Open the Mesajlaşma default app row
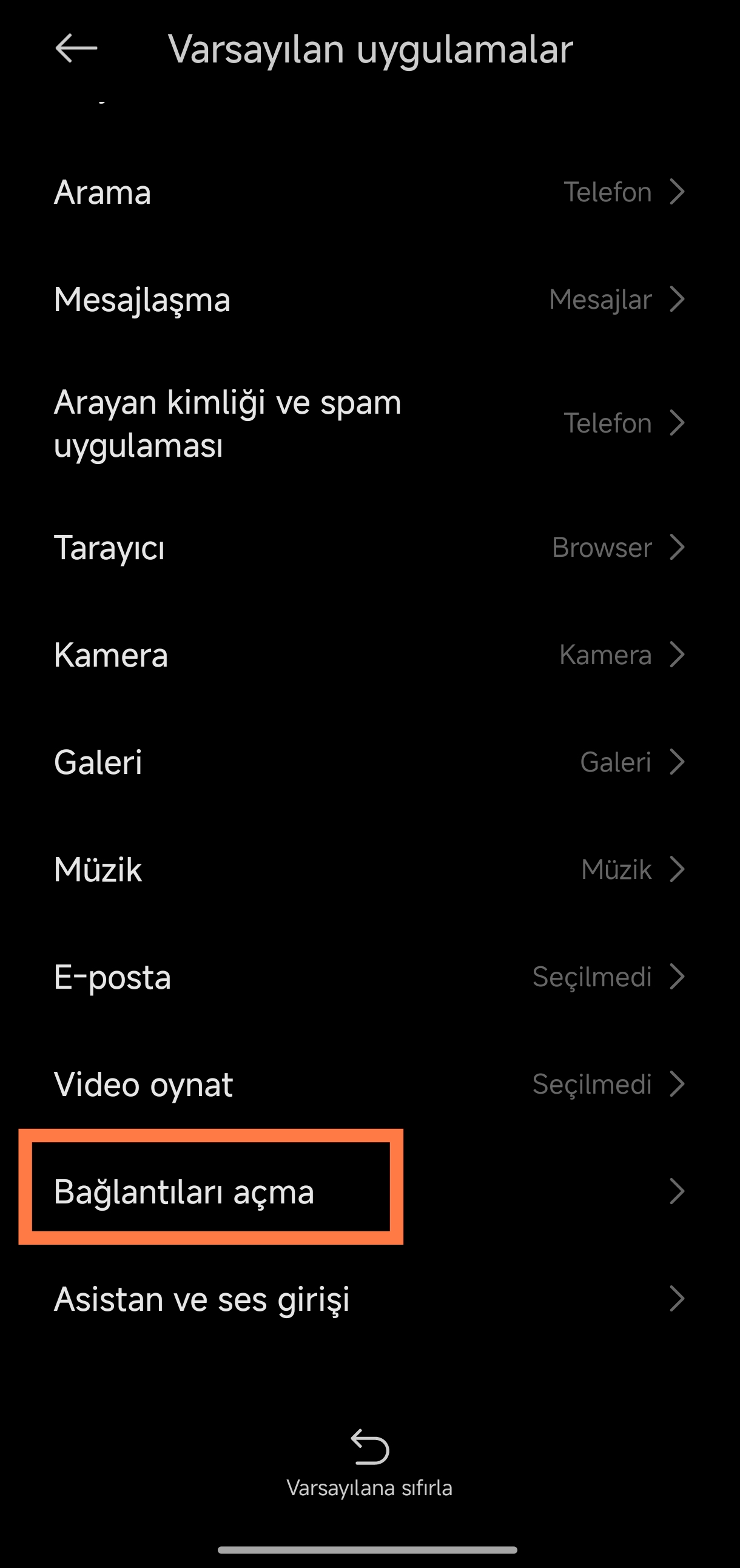 pos(370,300)
